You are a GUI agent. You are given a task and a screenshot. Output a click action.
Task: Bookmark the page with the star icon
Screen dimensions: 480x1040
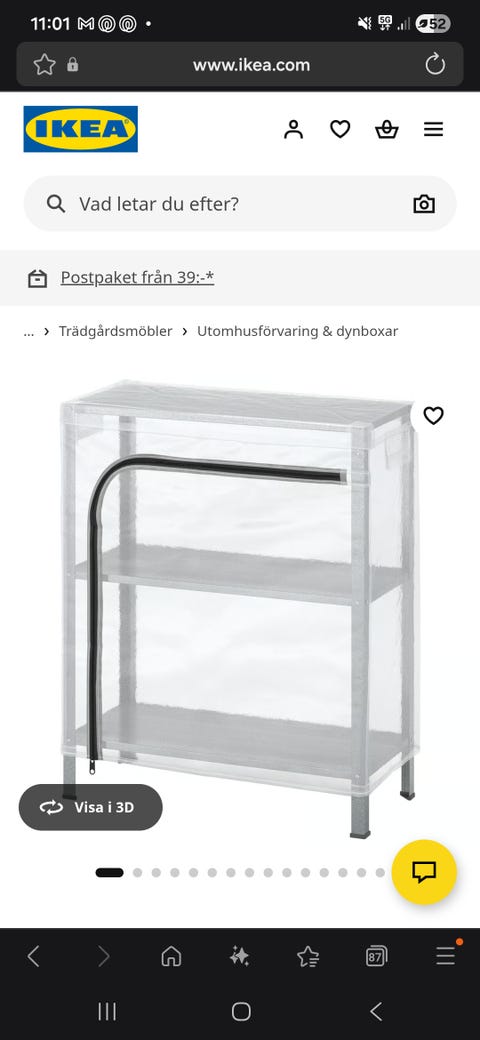click(45, 64)
